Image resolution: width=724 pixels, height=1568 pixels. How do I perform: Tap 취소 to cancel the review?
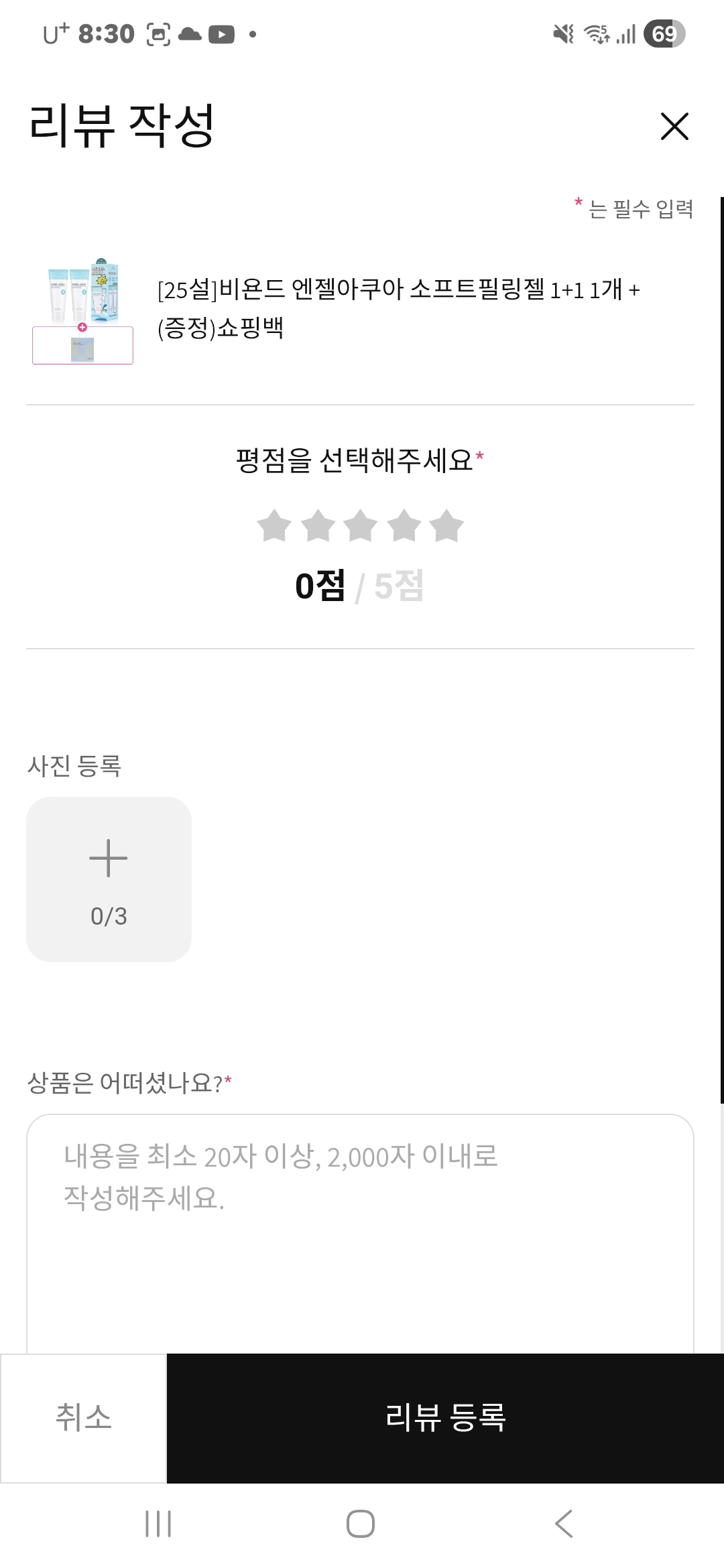[x=83, y=1417]
